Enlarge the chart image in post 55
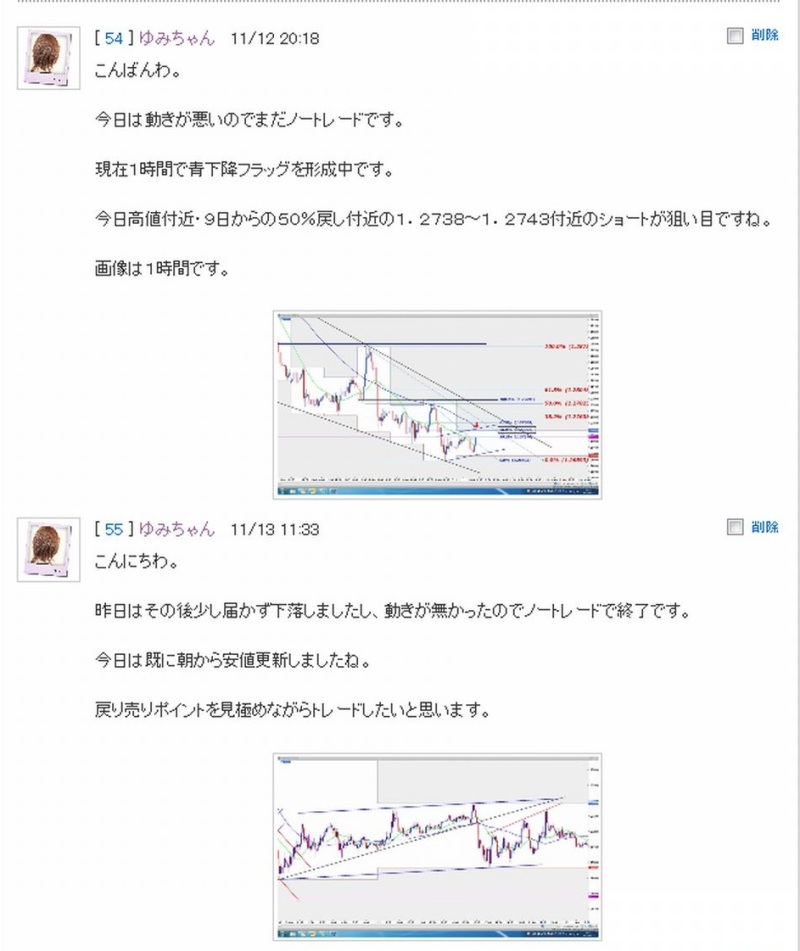 point(437,846)
